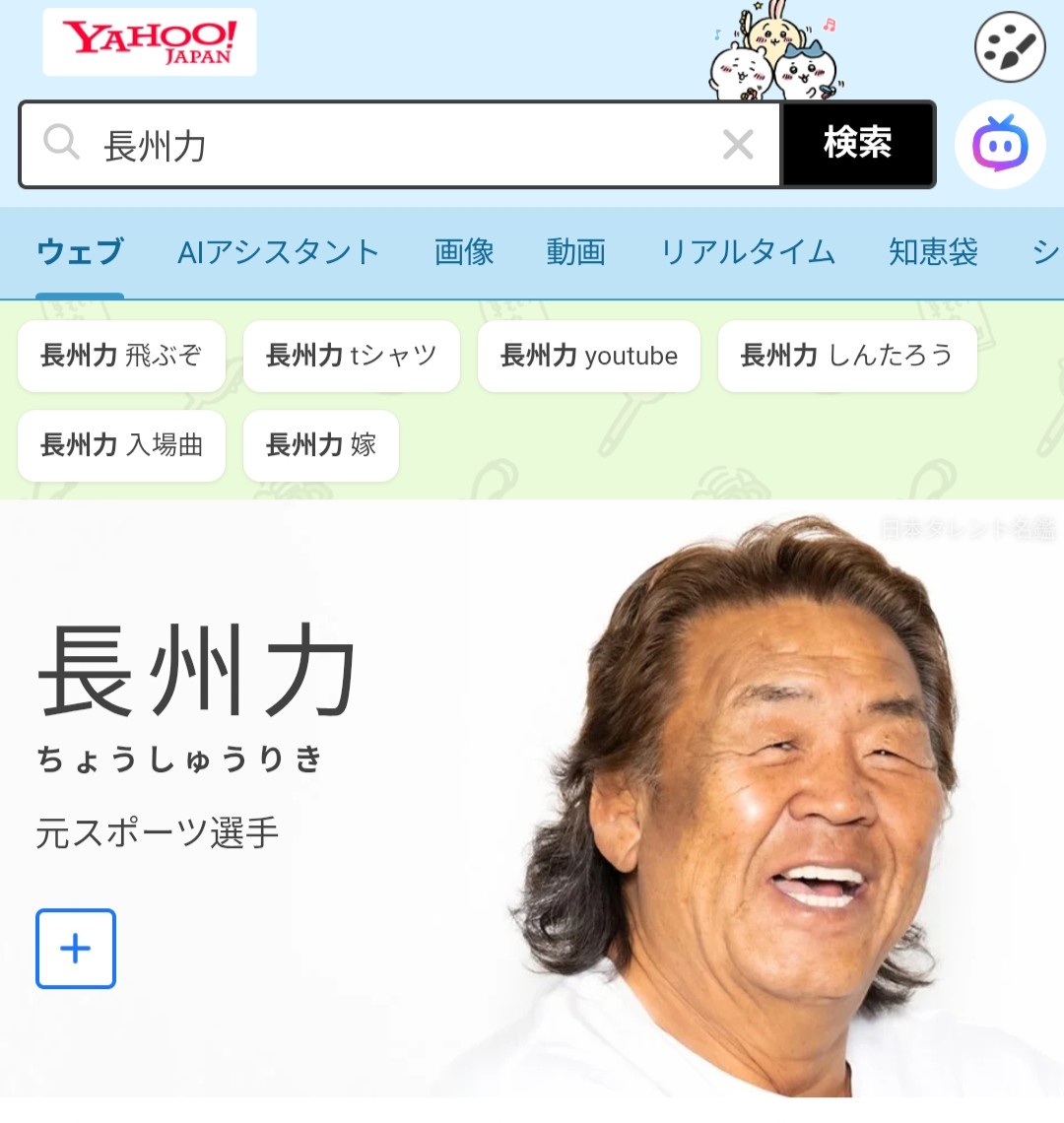Switch to the AIアシスタント tab

pyautogui.click(x=278, y=252)
